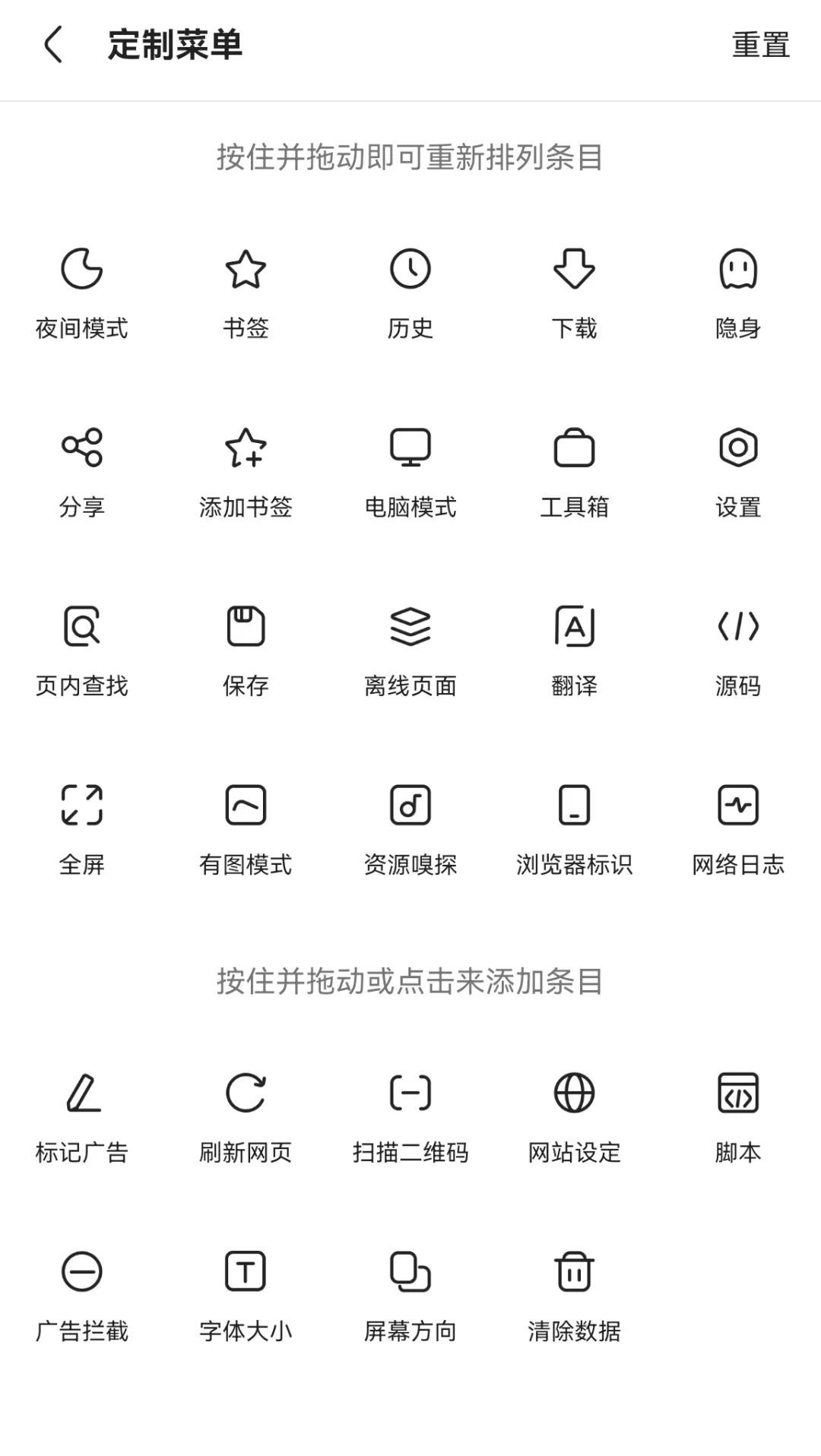Add 扫描二维码 to the menu
Screen dimensions: 821x1456
tap(410, 1117)
